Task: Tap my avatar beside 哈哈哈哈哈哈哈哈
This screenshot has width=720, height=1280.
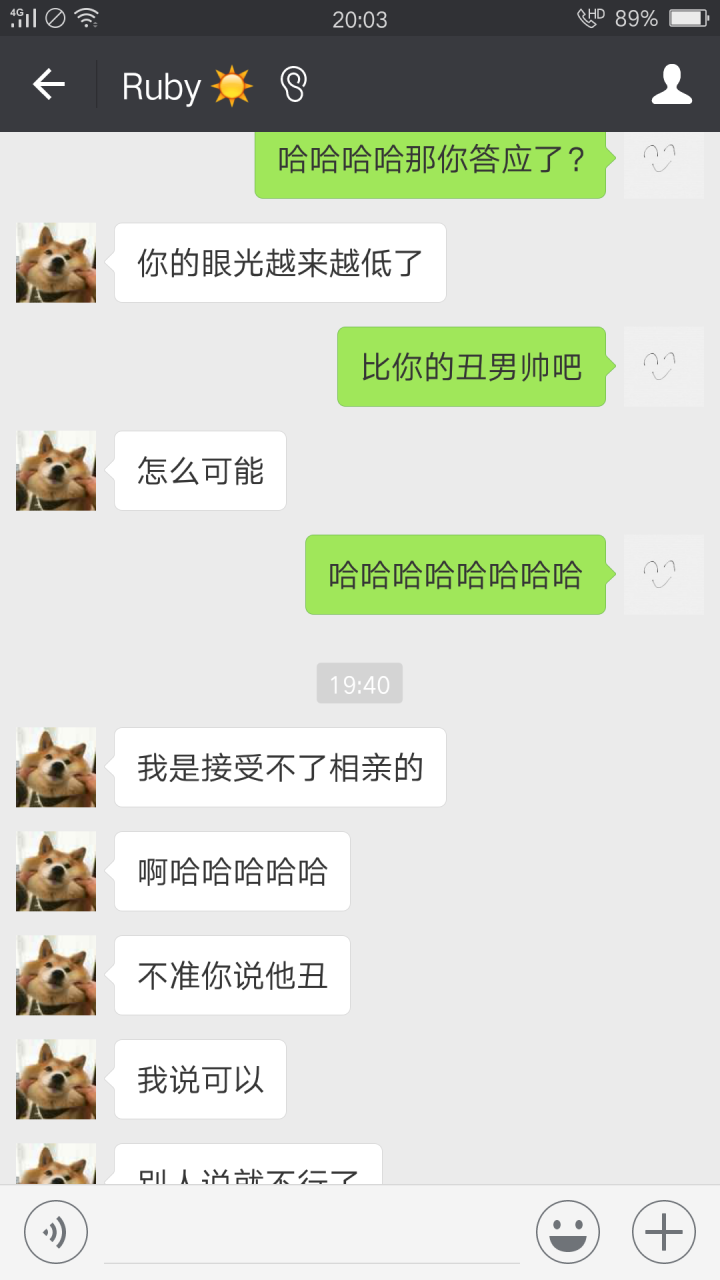Action: (x=663, y=575)
